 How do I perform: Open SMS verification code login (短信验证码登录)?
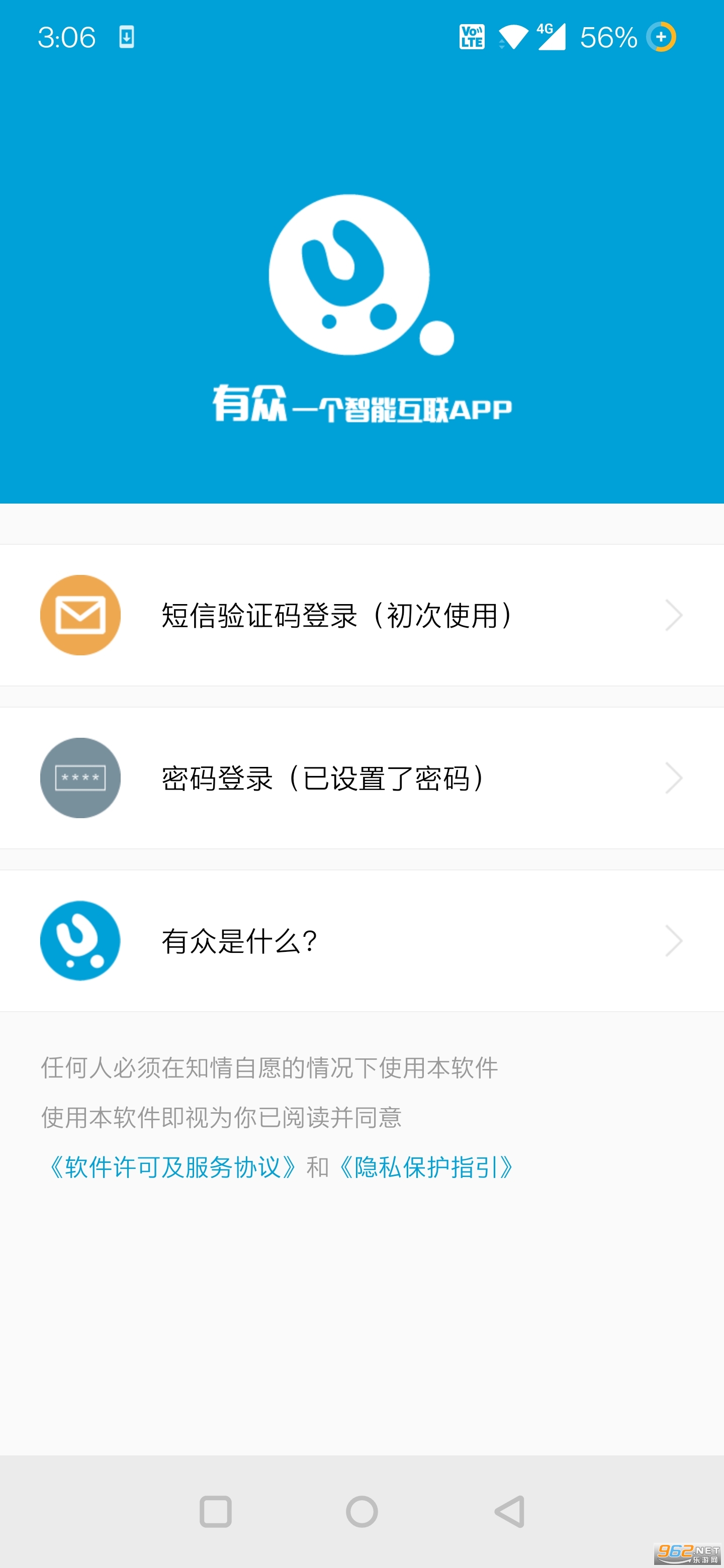click(x=361, y=616)
